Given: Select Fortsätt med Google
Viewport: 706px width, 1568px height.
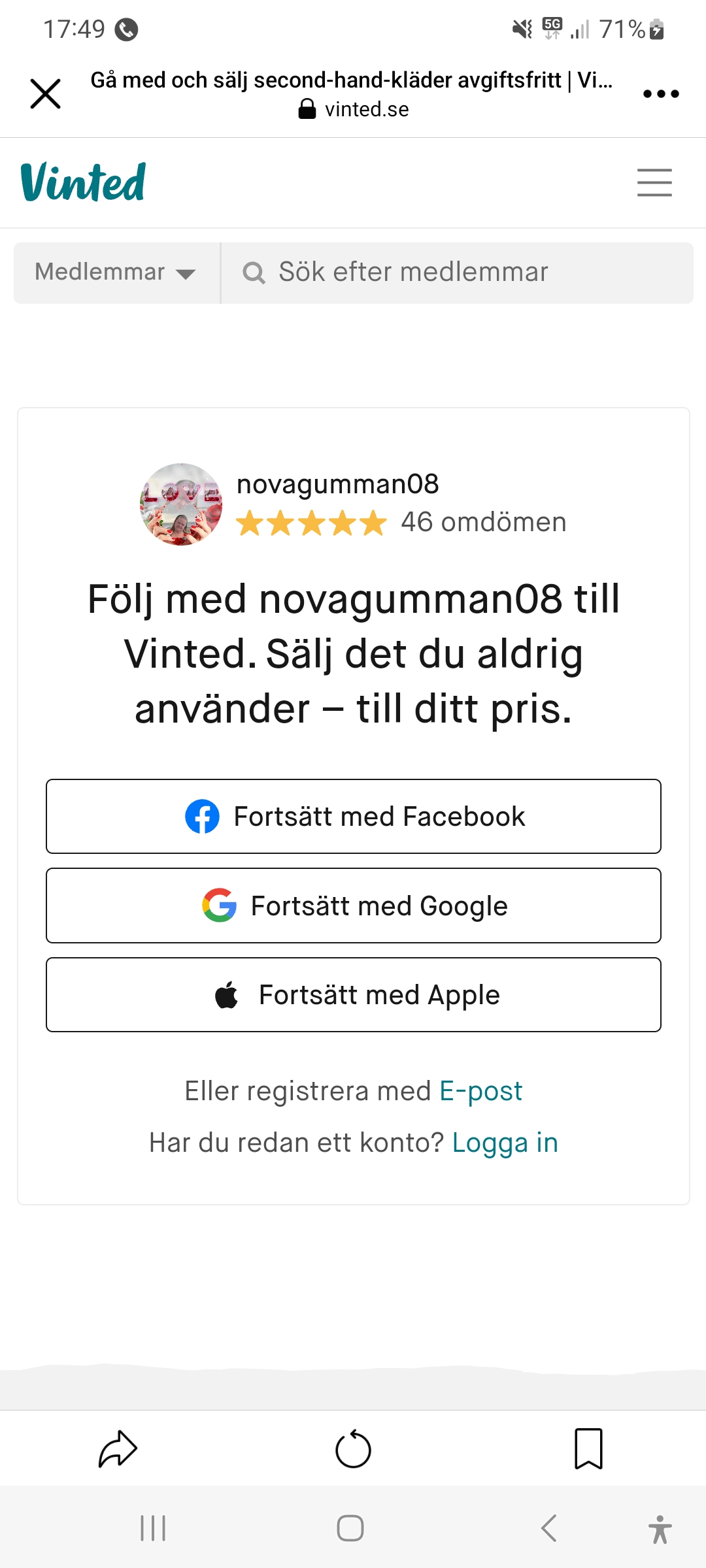Looking at the screenshot, I should (353, 906).
